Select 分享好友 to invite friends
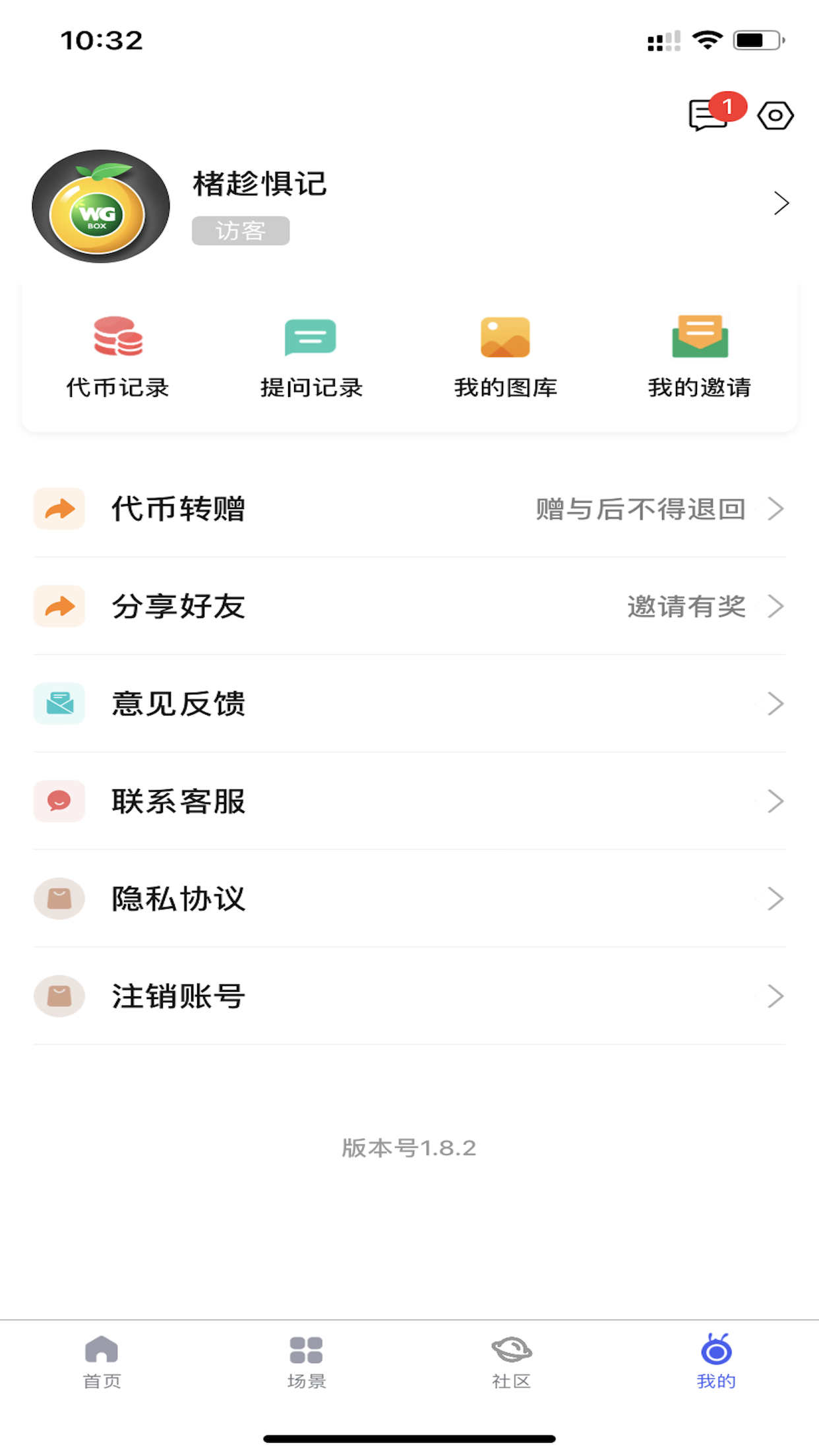The width and height of the screenshot is (819, 1456). coord(409,606)
